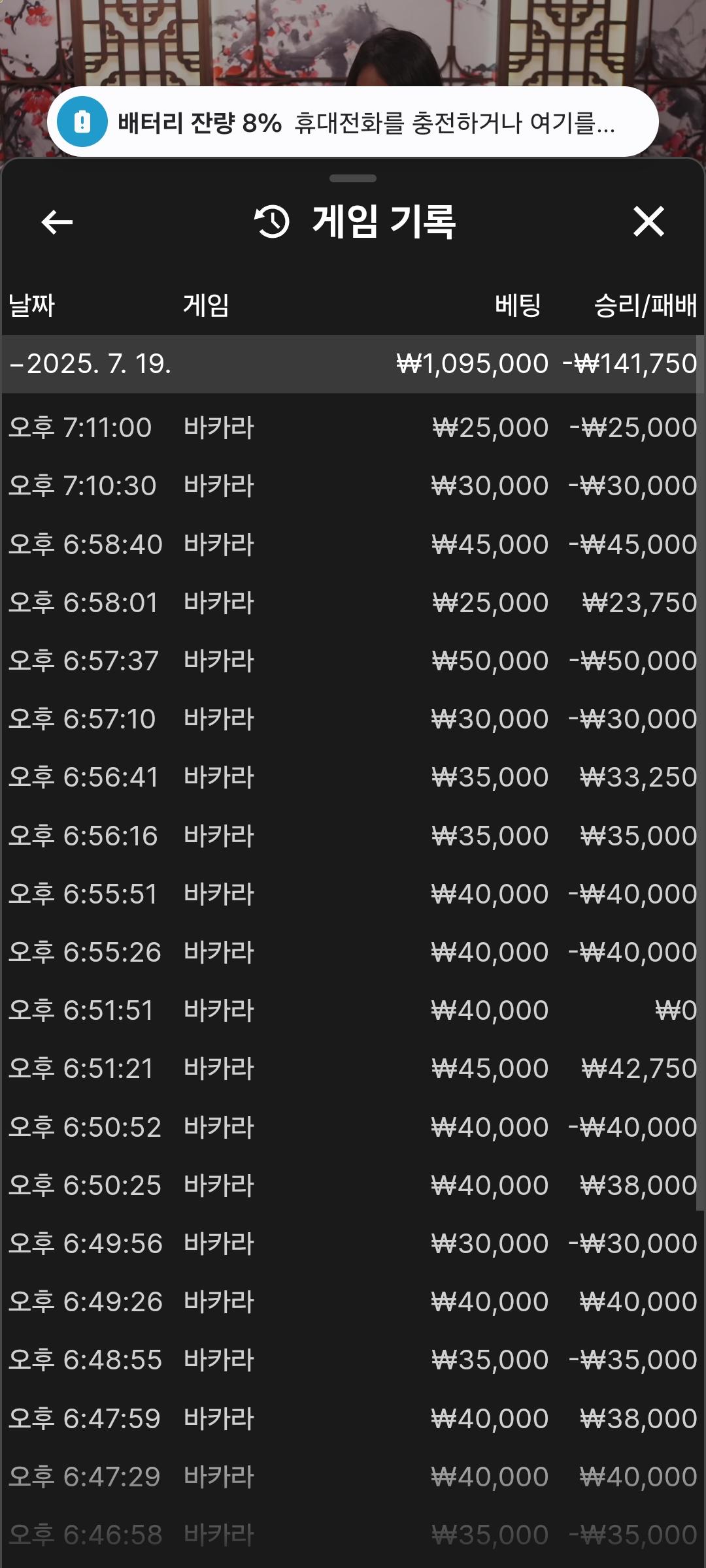Image resolution: width=706 pixels, height=1568 pixels.
Task: Open the 오후 7:10:30 baccarat record
Action: tap(353, 486)
